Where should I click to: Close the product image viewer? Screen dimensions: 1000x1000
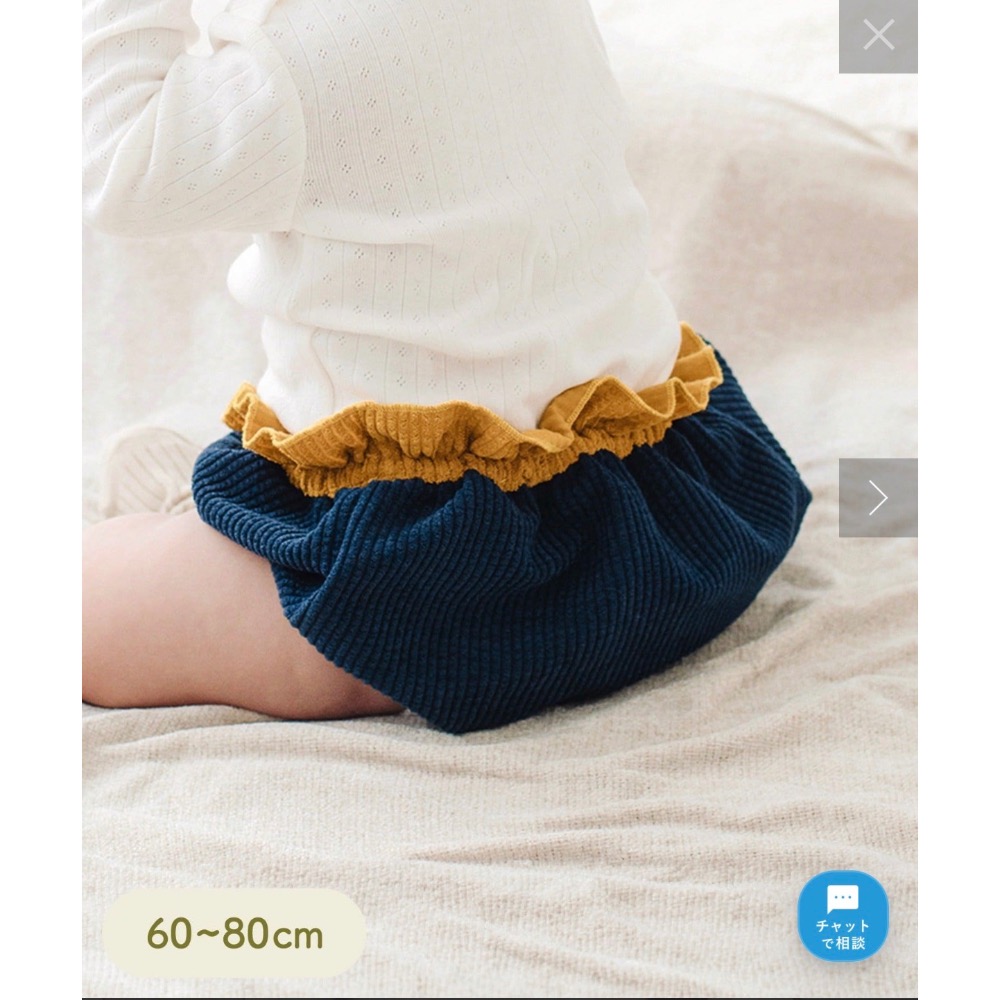[x=878, y=36]
